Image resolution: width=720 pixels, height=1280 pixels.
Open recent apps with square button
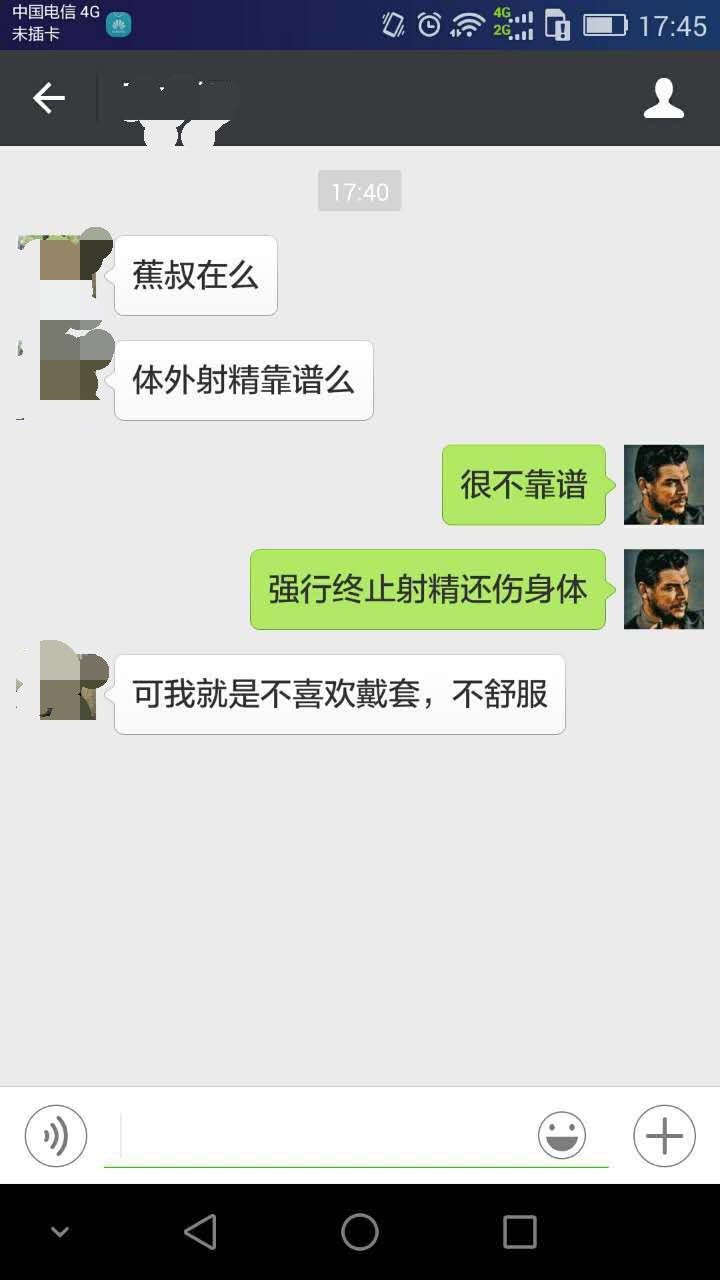[x=518, y=1232]
